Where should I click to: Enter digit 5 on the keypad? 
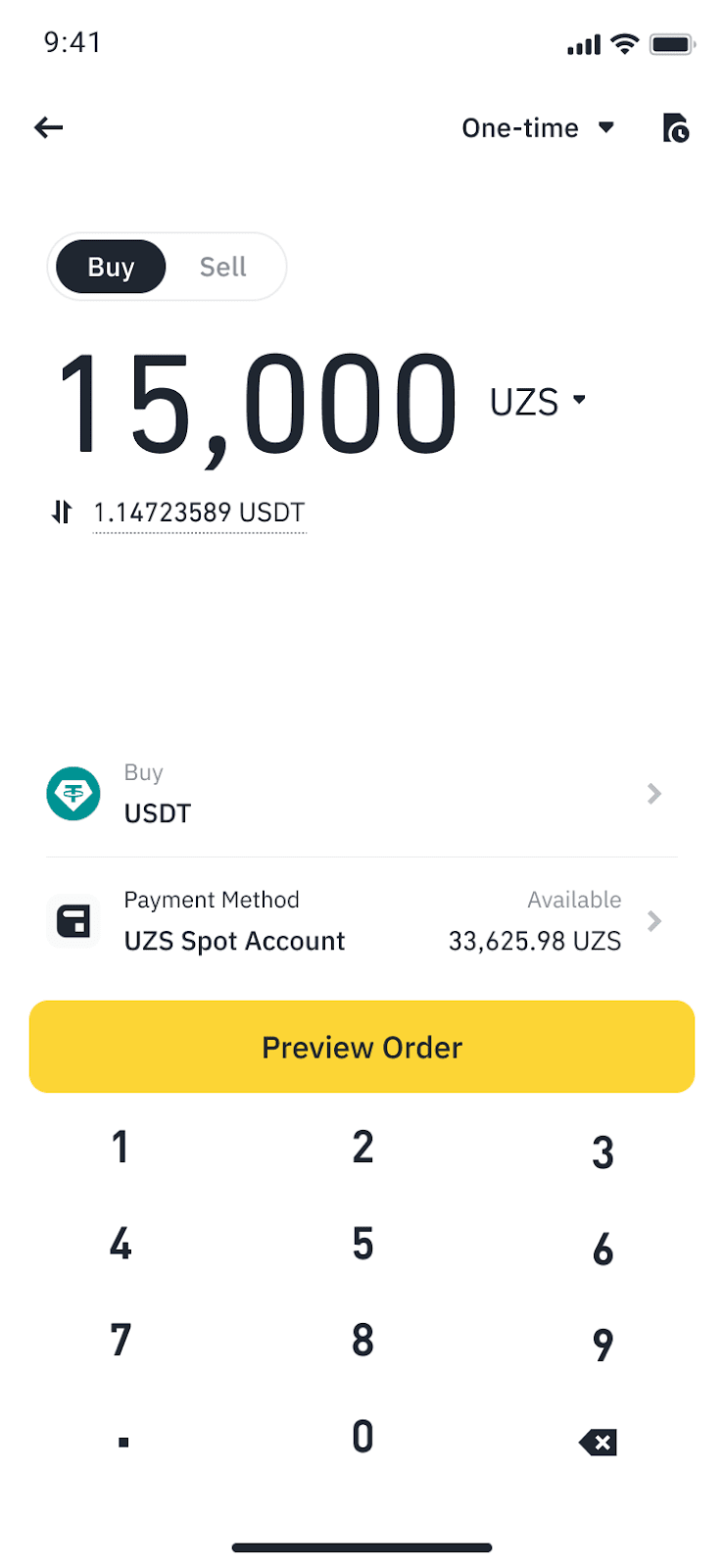click(x=362, y=1244)
